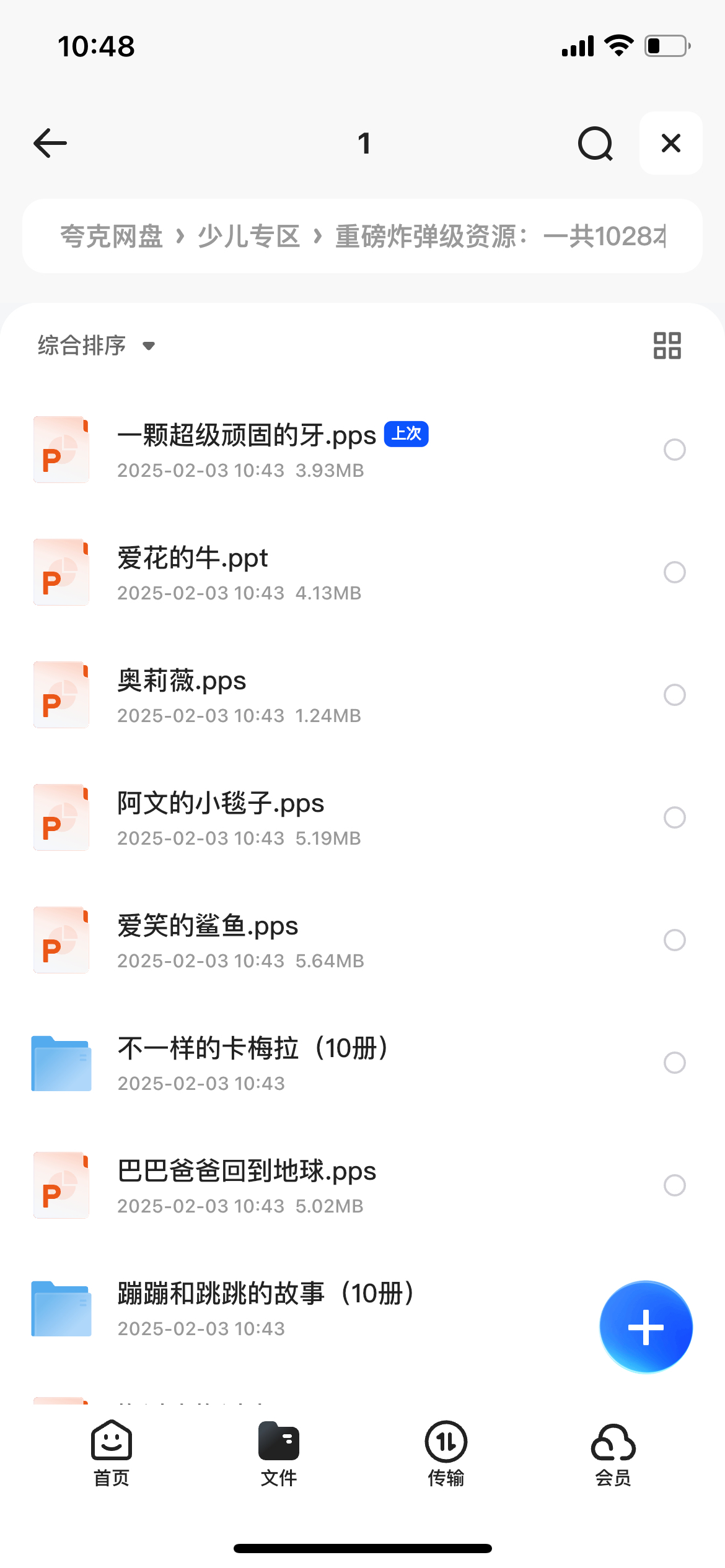Viewport: 725px width, 1568px height.
Task: Switch to the 文件 tab
Action: 279,1453
